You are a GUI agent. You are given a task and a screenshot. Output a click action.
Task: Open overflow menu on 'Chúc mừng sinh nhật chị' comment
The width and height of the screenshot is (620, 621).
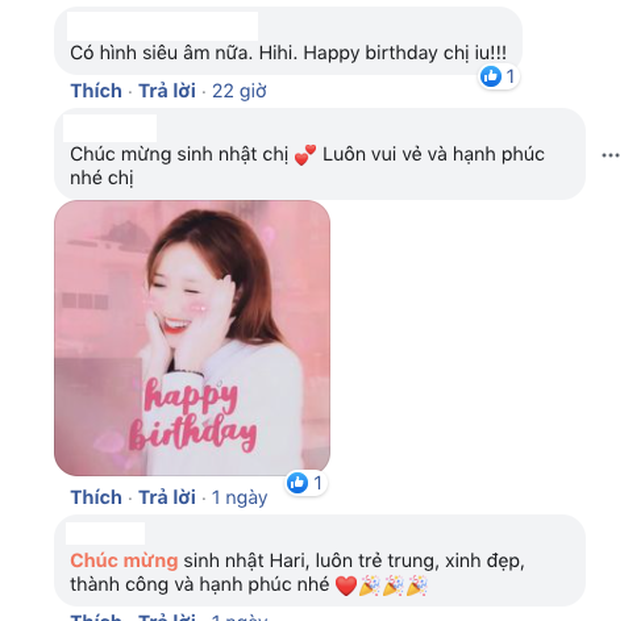610,156
